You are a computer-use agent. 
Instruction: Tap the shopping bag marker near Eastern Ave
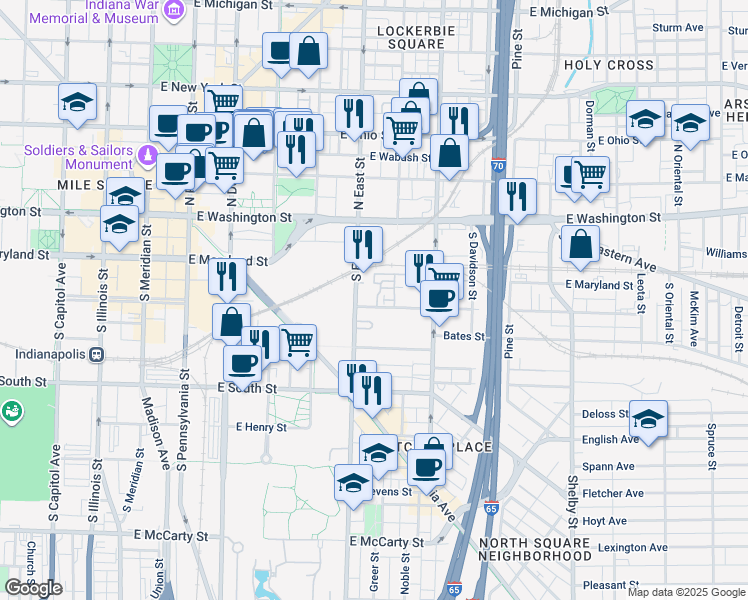pos(580,244)
